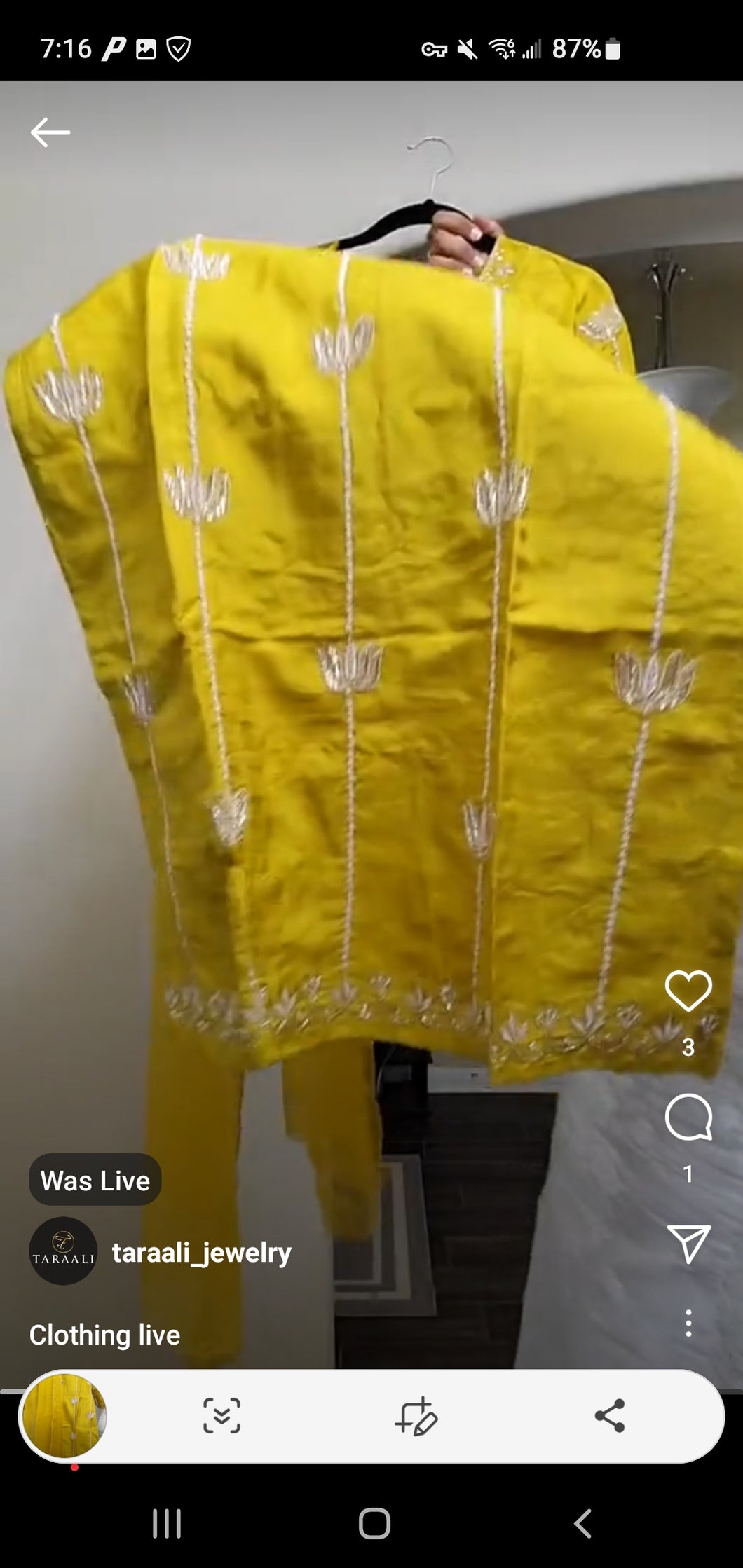Crop and edit the screenshot

[x=416, y=1416]
